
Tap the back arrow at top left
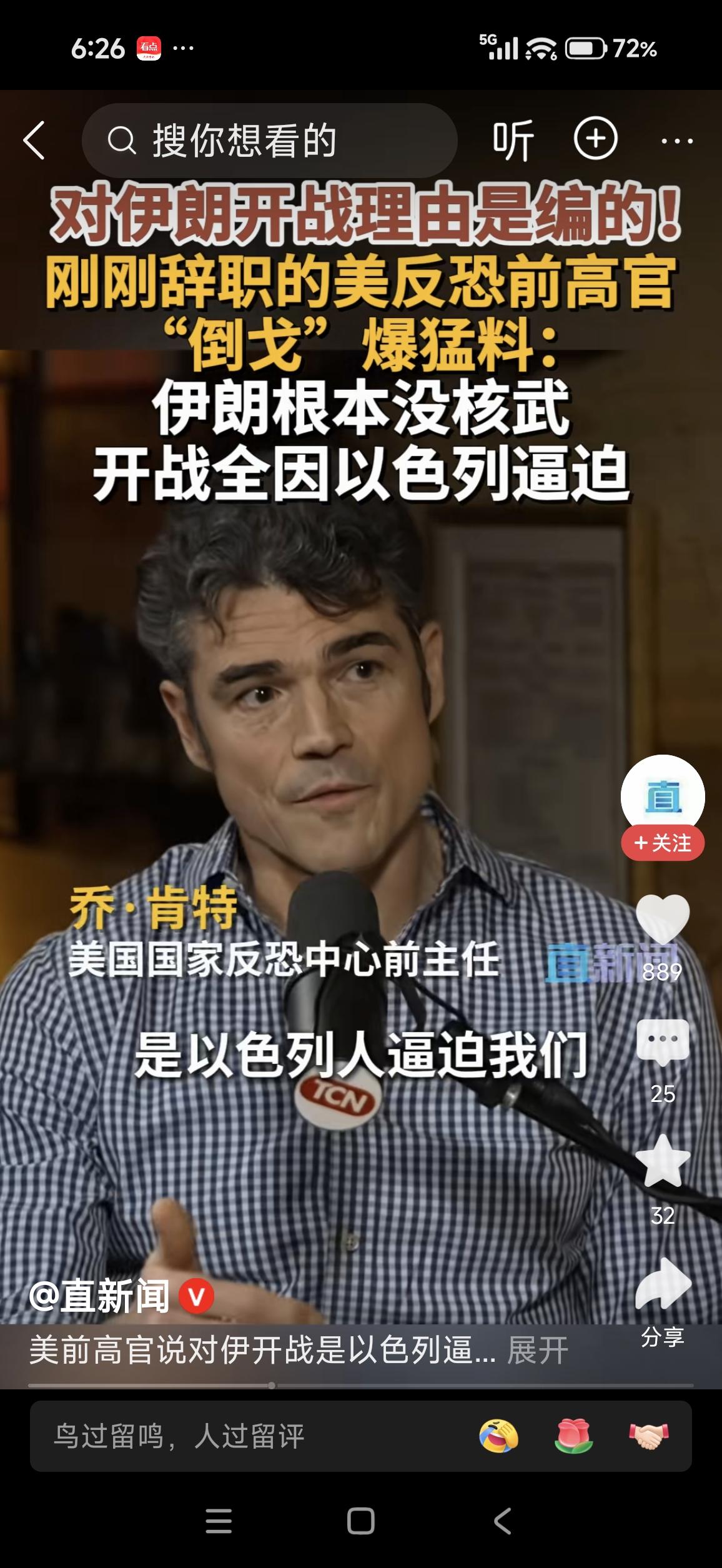click(x=36, y=141)
